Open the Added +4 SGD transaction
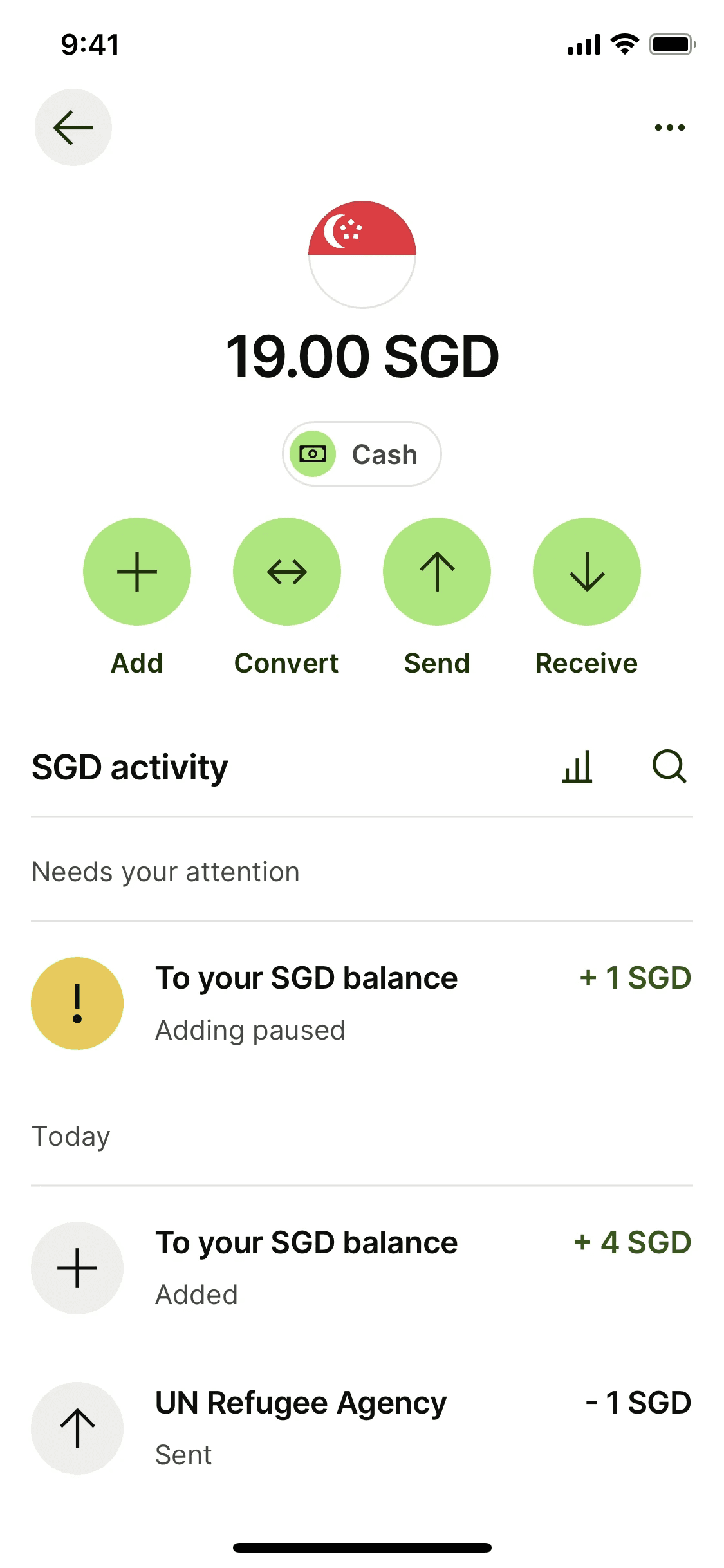The image size is (724, 1568). click(x=360, y=1267)
